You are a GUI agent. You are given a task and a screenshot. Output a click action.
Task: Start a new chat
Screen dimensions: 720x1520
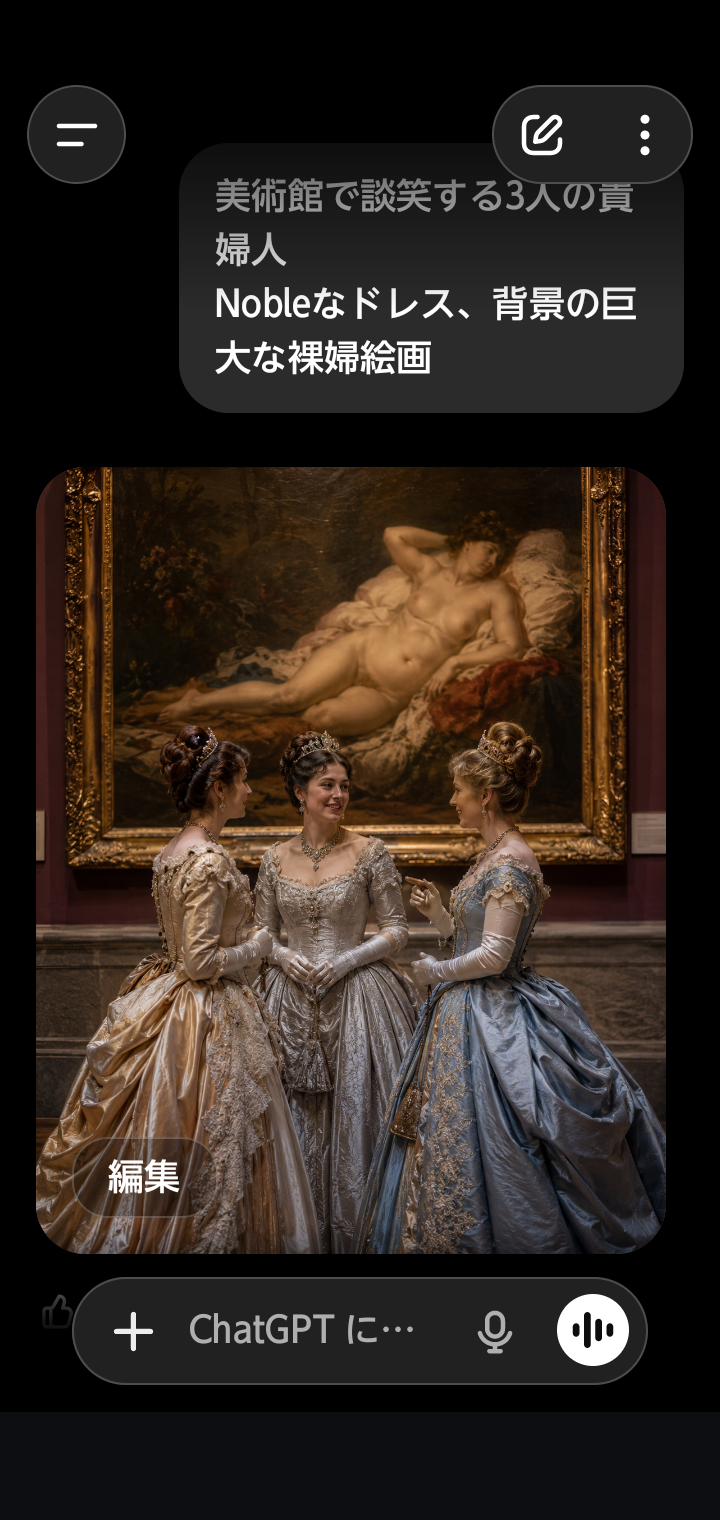tap(542, 135)
